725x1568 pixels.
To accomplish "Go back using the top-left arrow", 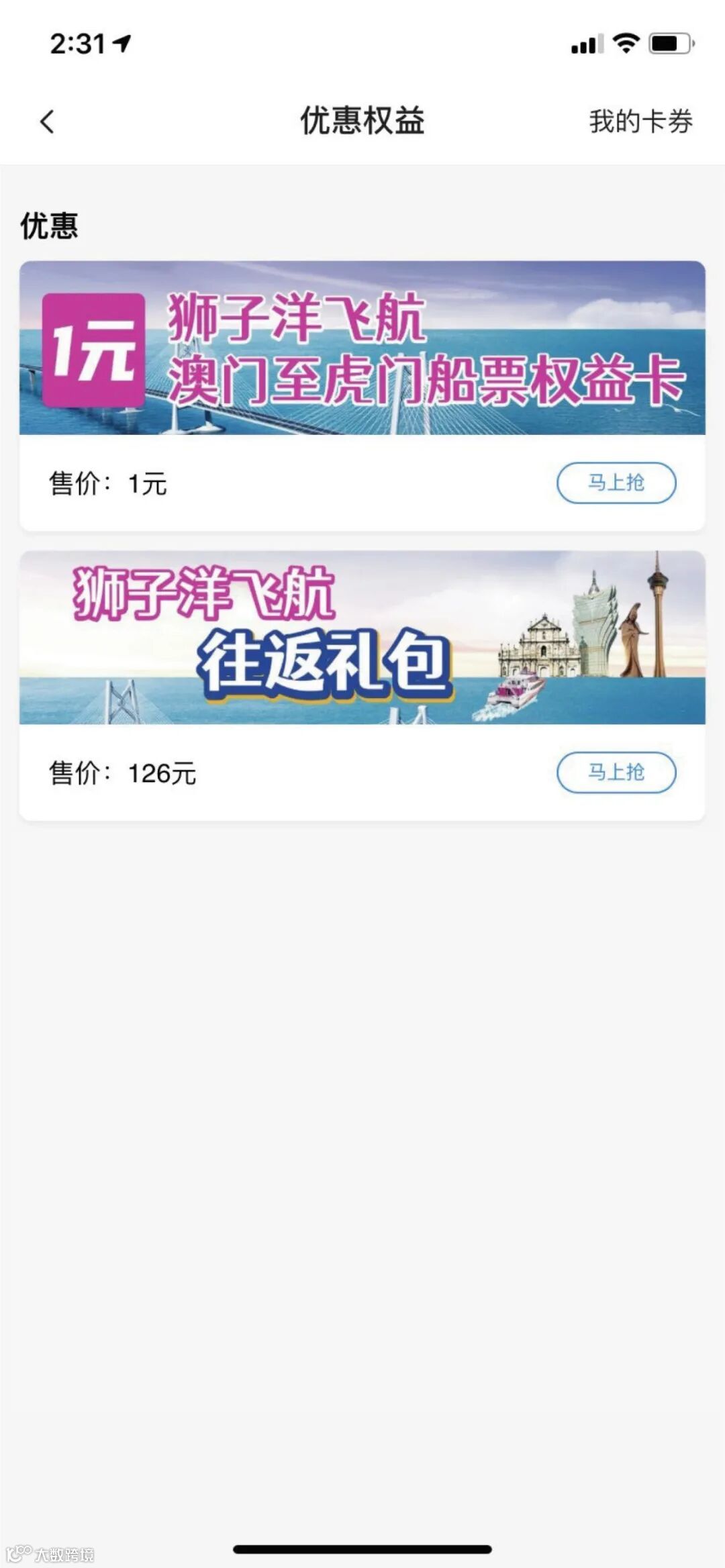I will (47, 122).
